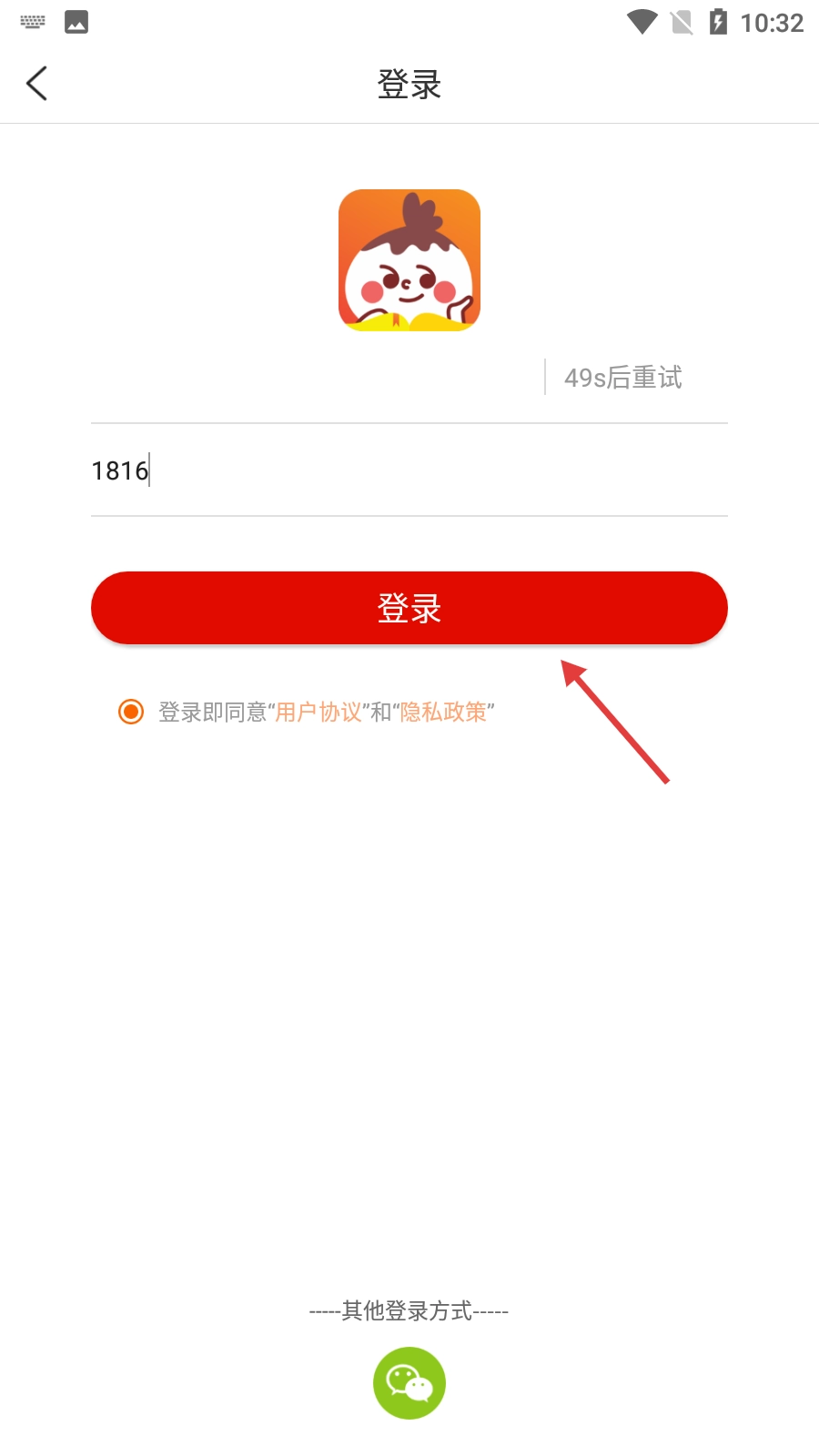Viewport: 819px width, 1456px height.
Task: Go back using the arrow icon
Action: (36, 84)
